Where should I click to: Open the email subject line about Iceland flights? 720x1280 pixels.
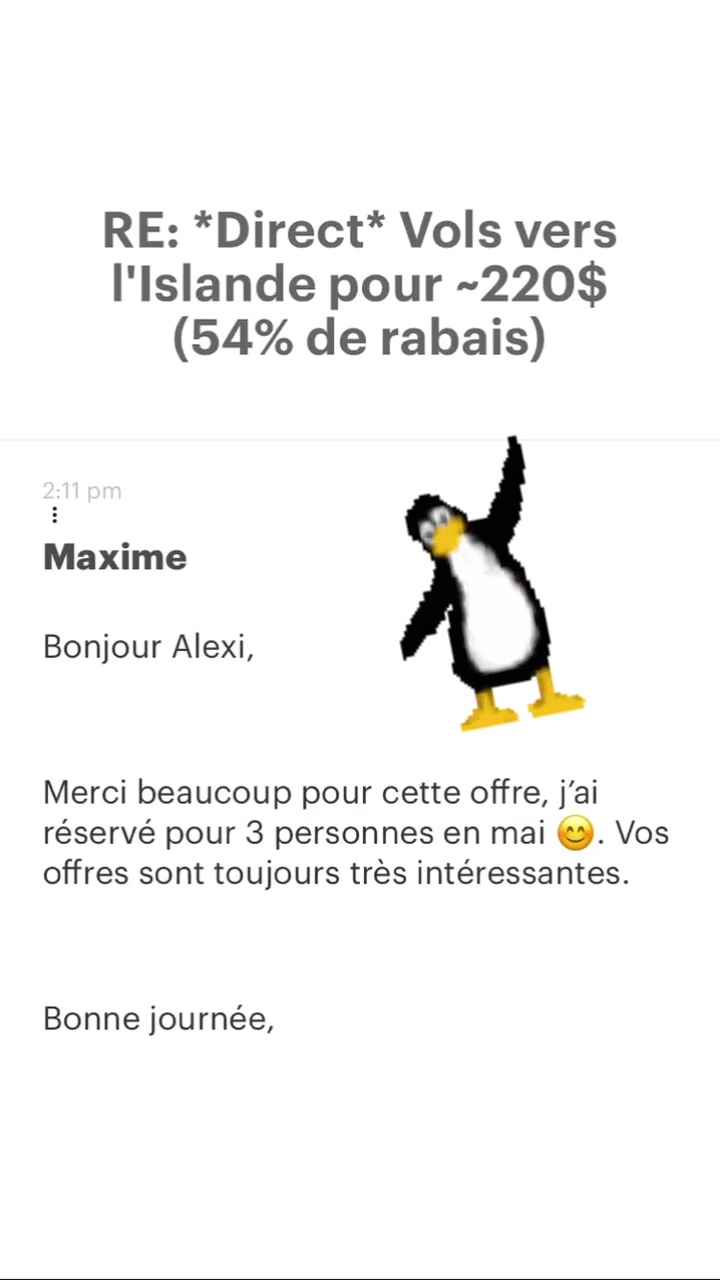point(360,283)
